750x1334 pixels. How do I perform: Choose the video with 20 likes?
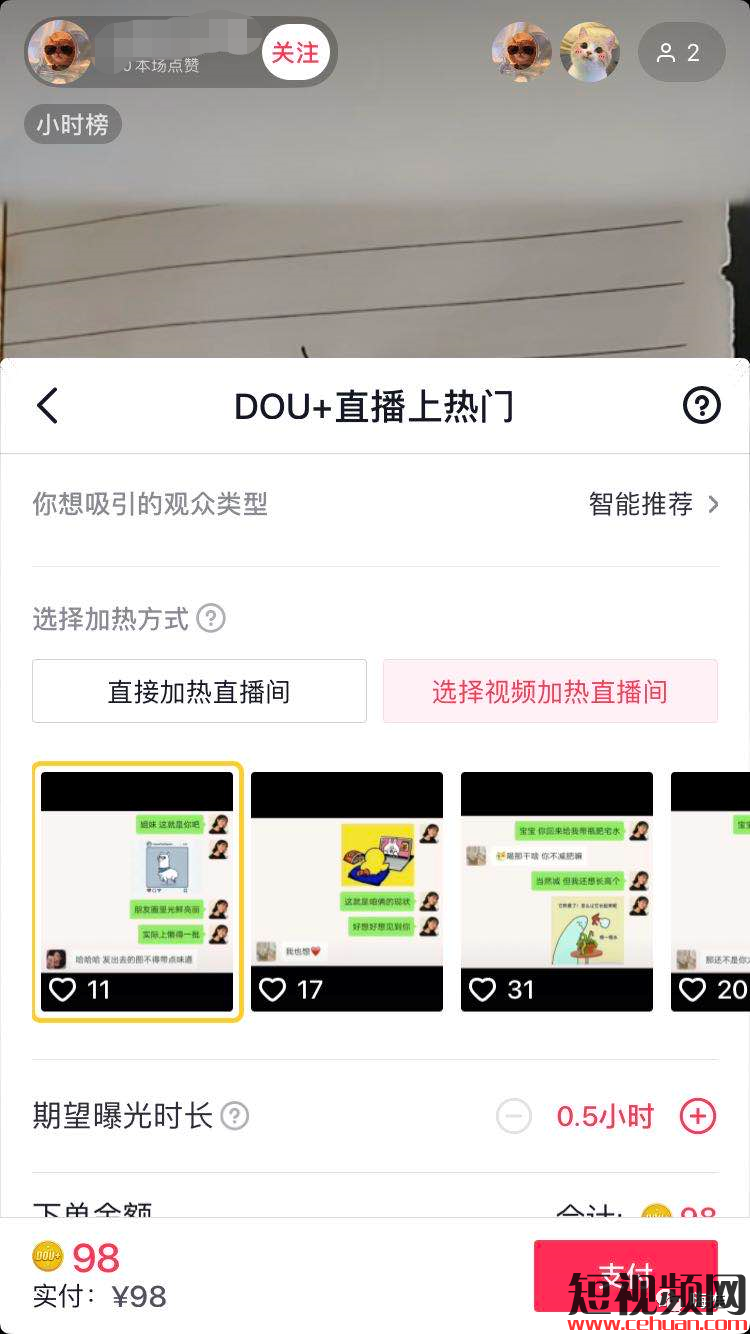click(712, 891)
